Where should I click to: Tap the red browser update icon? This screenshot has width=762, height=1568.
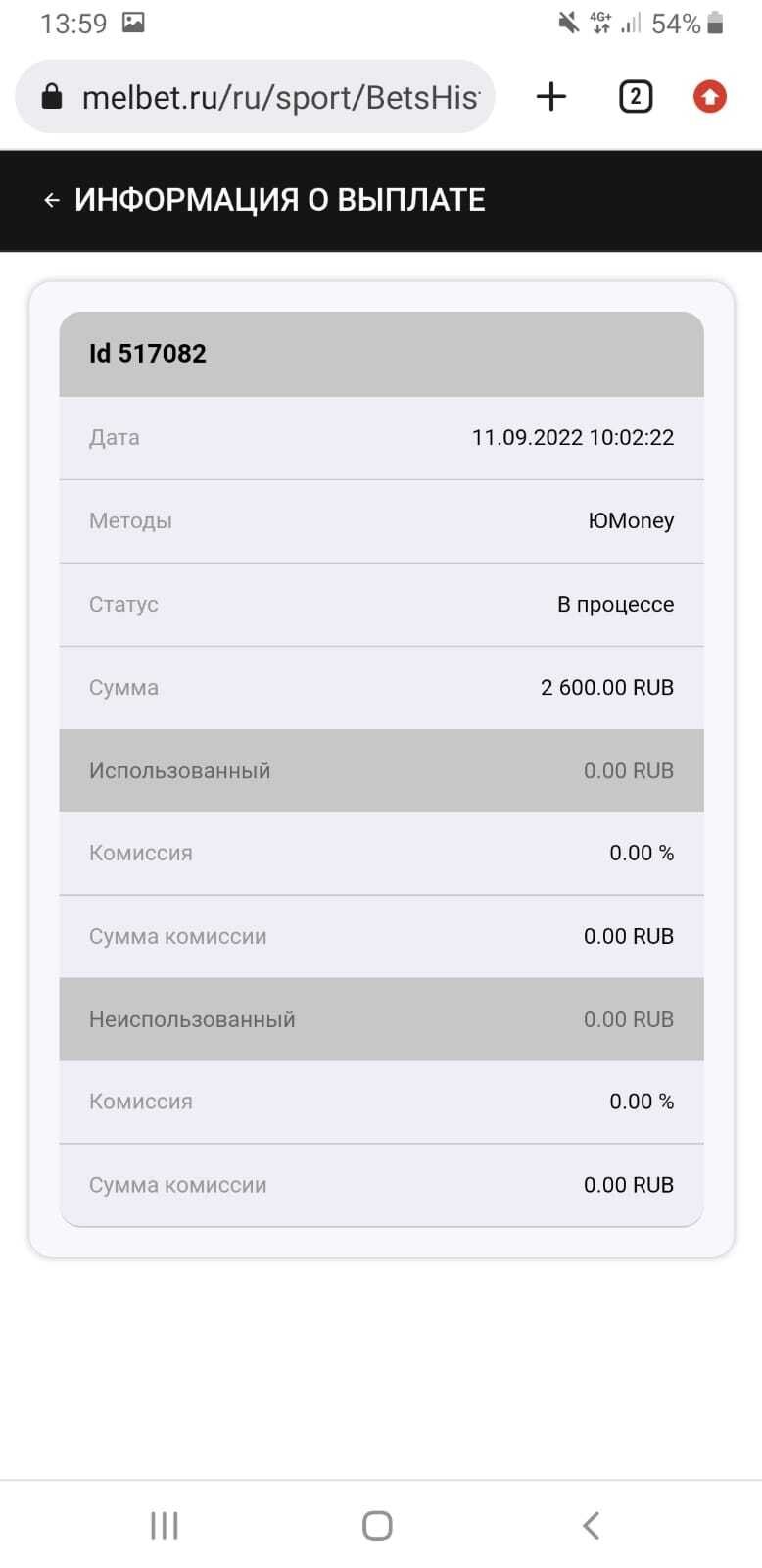(710, 96)
